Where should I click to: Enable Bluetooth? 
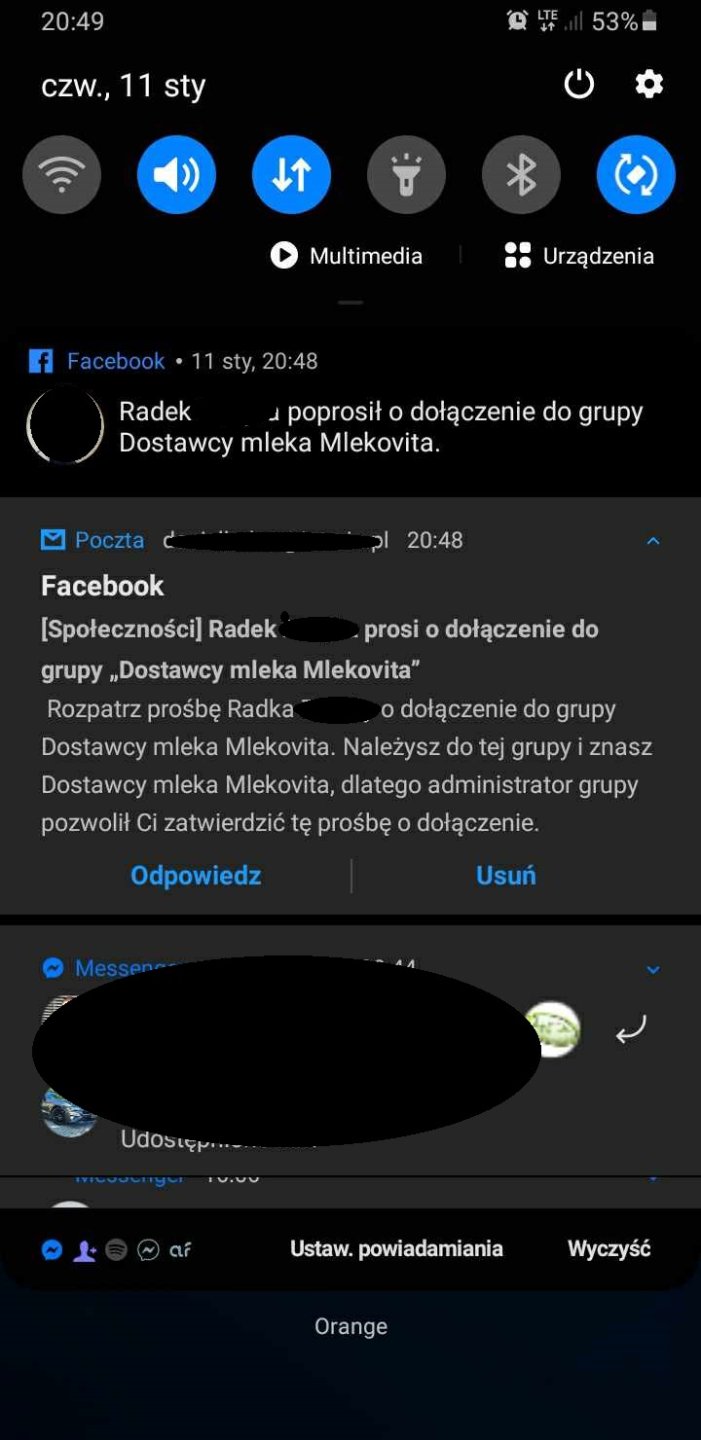coord(521,175)
